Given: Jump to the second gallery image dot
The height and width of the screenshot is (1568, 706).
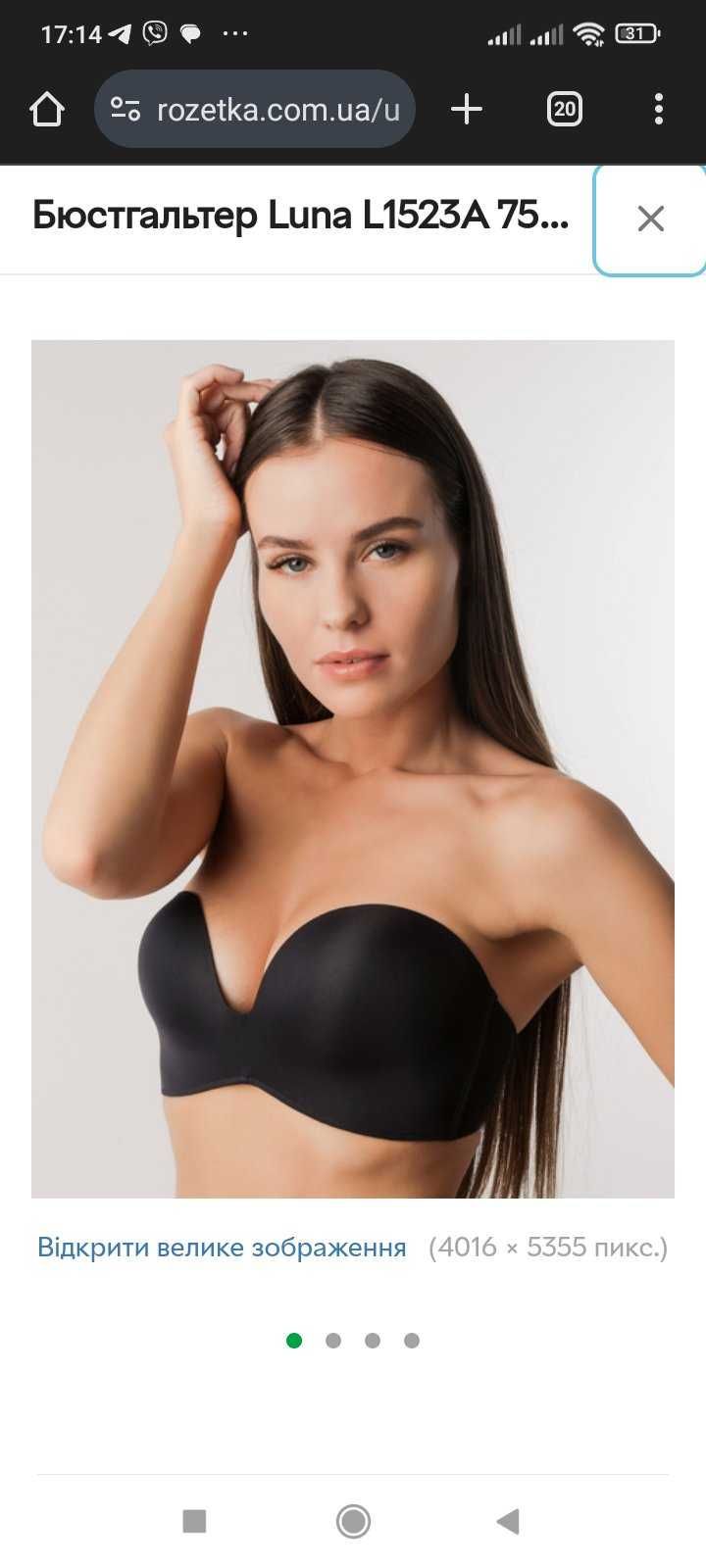Looking at the screenshot, I should tap(333, 1341).
